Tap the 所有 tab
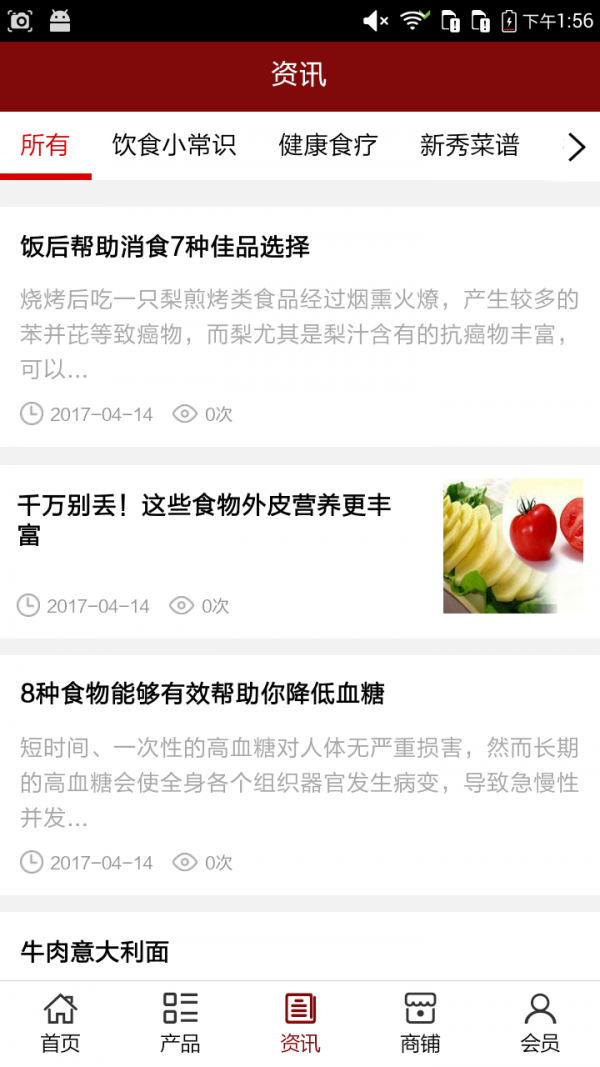The image size is (600, 1067). click(45, 146)
